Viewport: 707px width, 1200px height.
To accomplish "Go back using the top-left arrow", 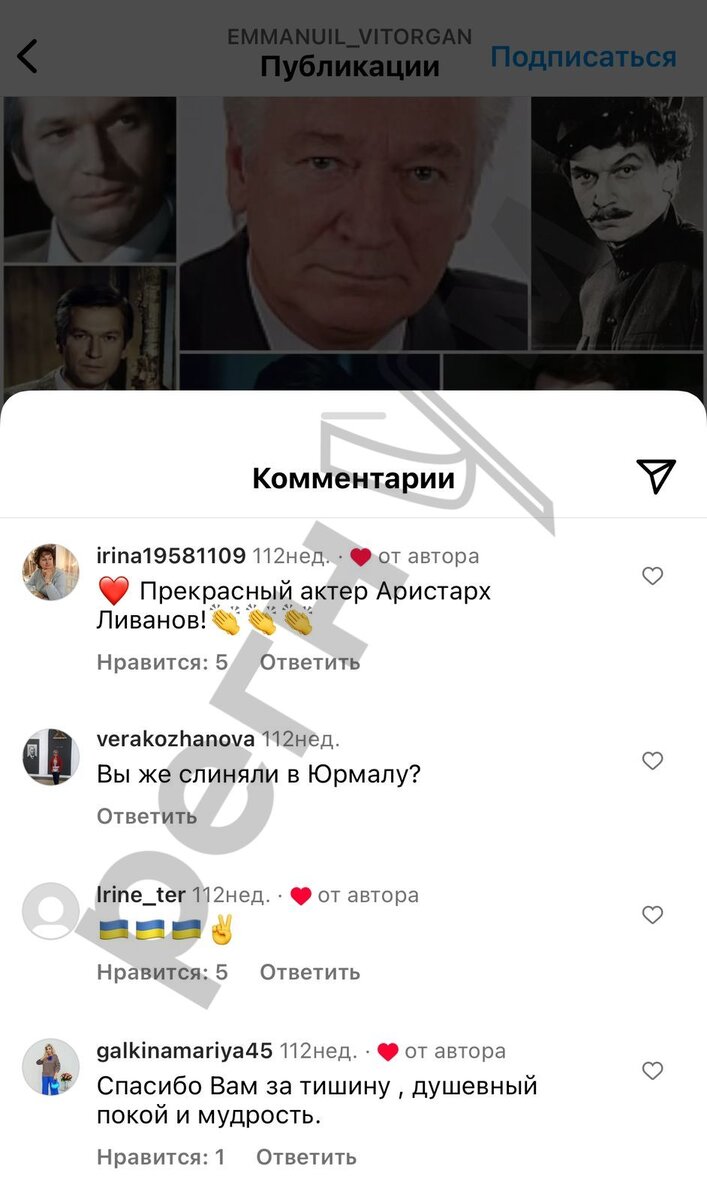I will tap(28, 56).
